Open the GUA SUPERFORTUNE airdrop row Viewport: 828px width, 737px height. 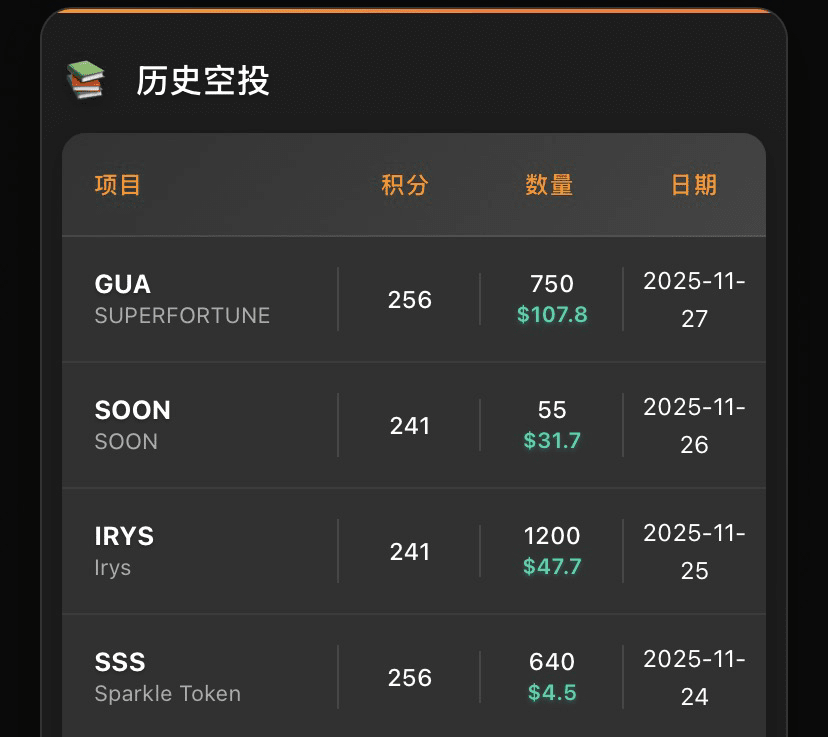click(x=182, y=299)
